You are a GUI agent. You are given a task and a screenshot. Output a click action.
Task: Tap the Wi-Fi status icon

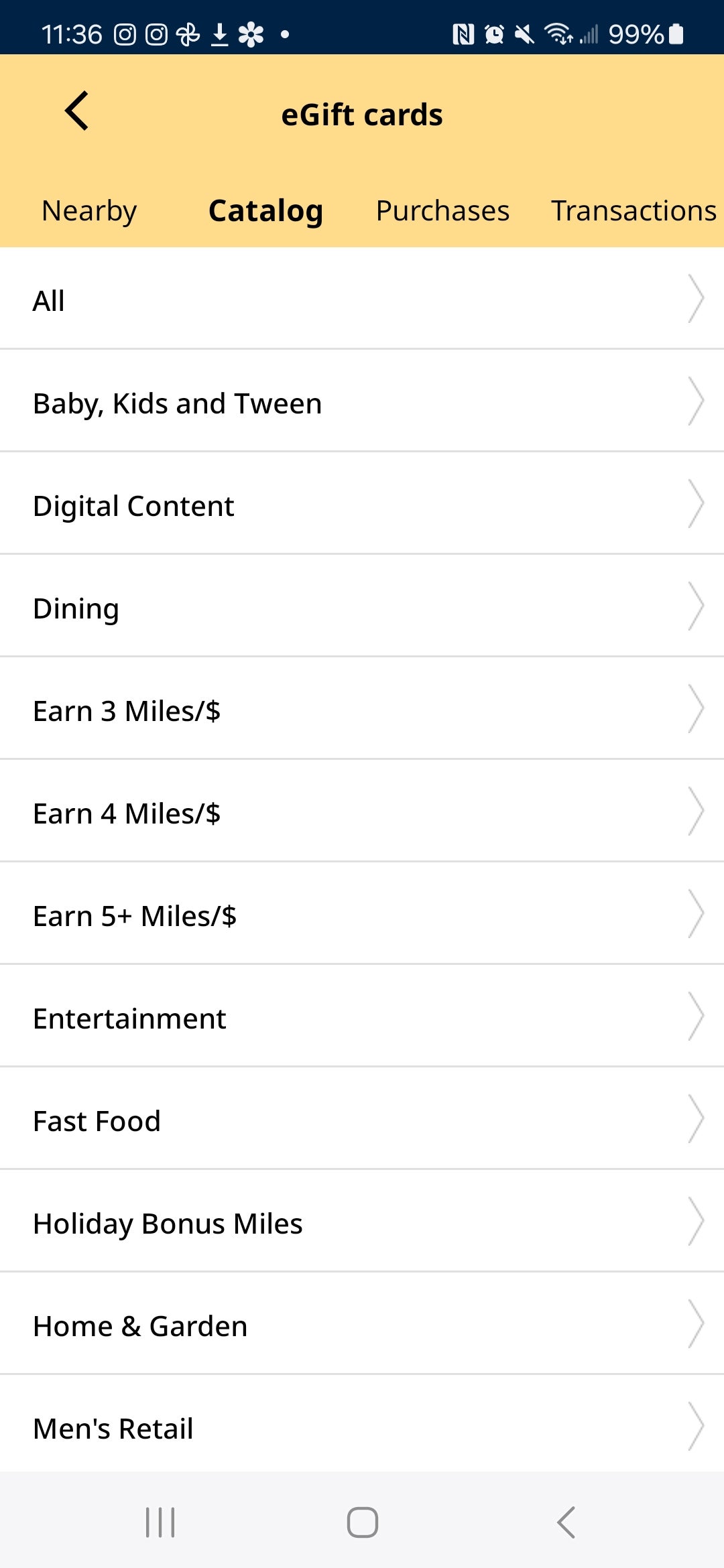pyautogui.click(x=558, y=34)
